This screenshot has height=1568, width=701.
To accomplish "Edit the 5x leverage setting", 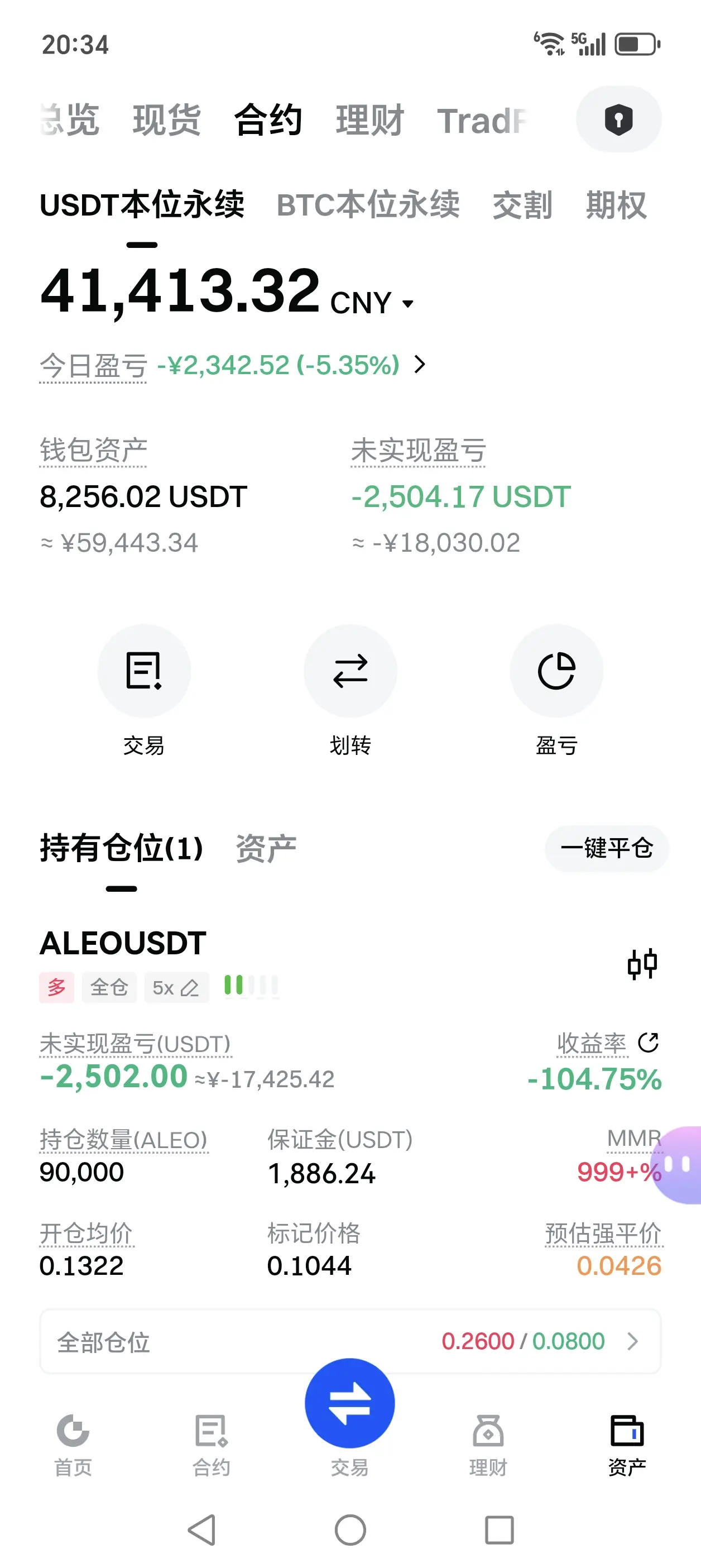I will point(176,987).
